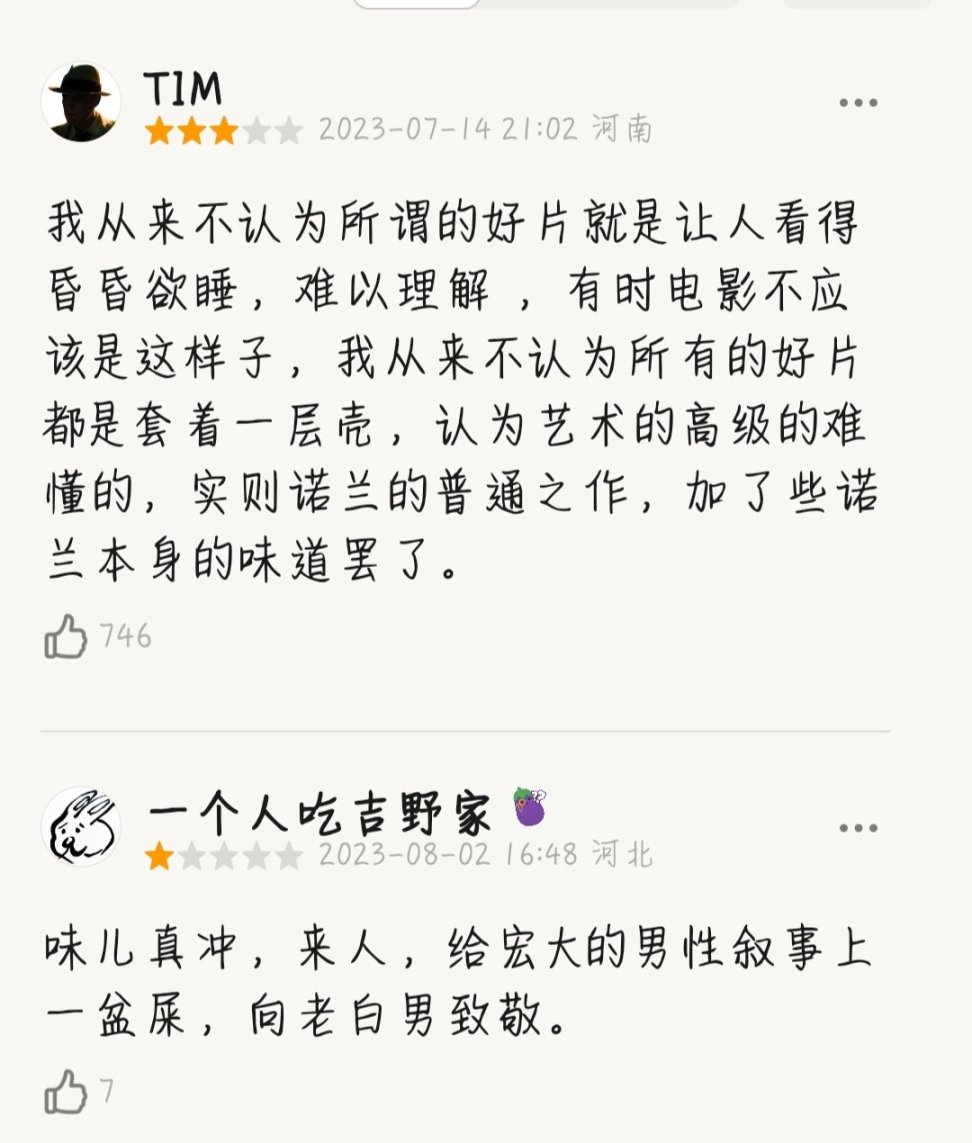Open overflow menu on TIM's review
The width and height of the screenshot is (972, 1143).
click(858, 103)
